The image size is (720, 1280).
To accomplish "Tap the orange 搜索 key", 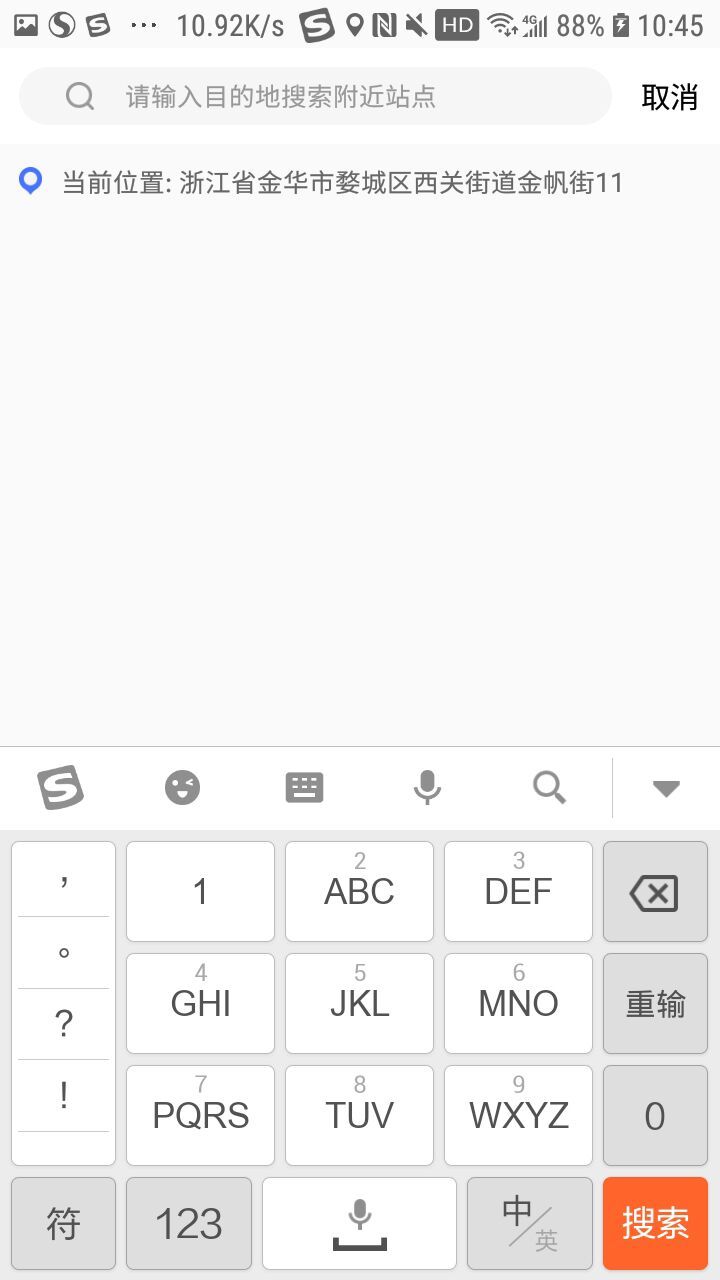I will point(655,1223).
